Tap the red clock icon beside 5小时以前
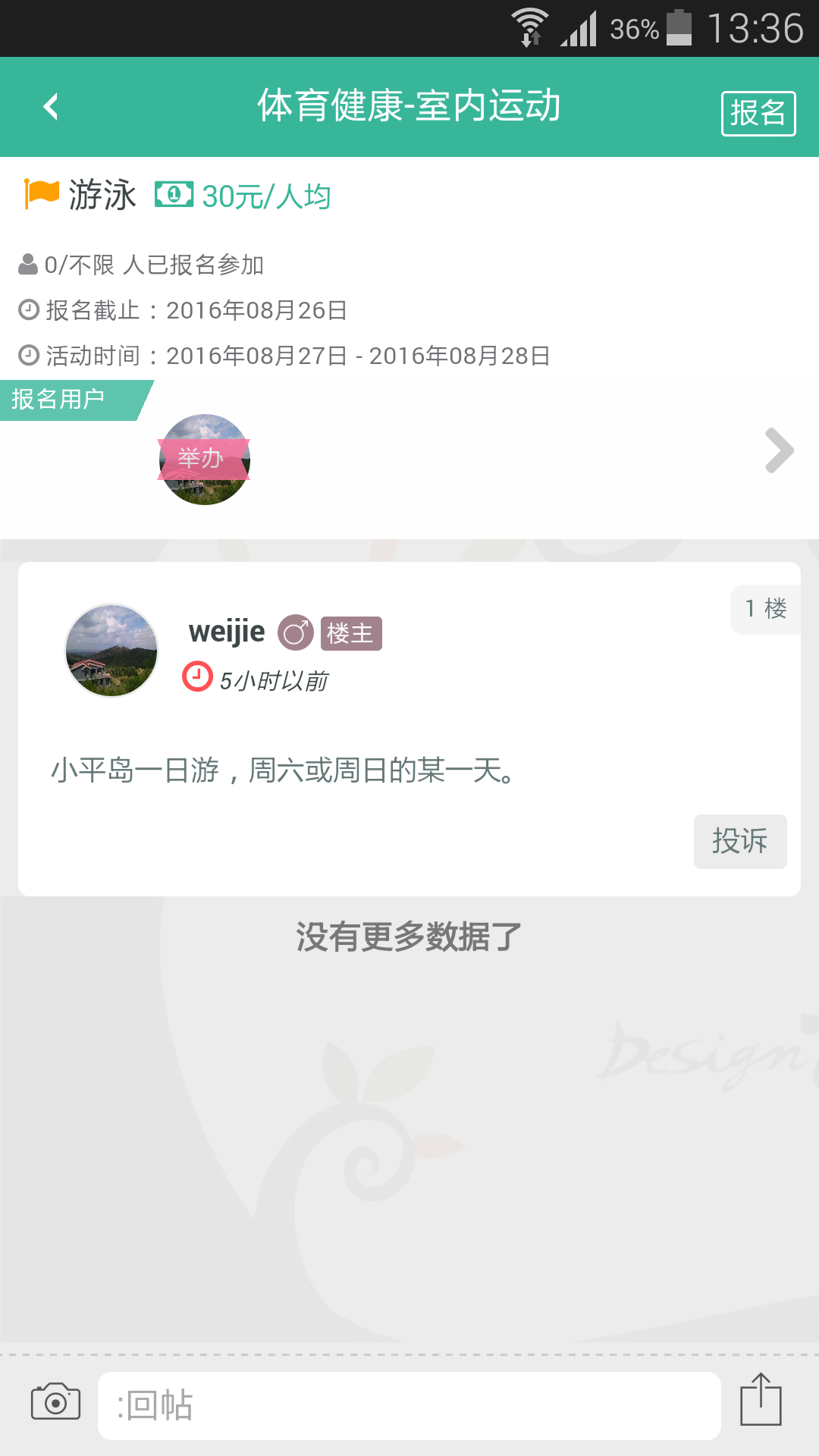The image size is (819, 1456). [197, 678]
